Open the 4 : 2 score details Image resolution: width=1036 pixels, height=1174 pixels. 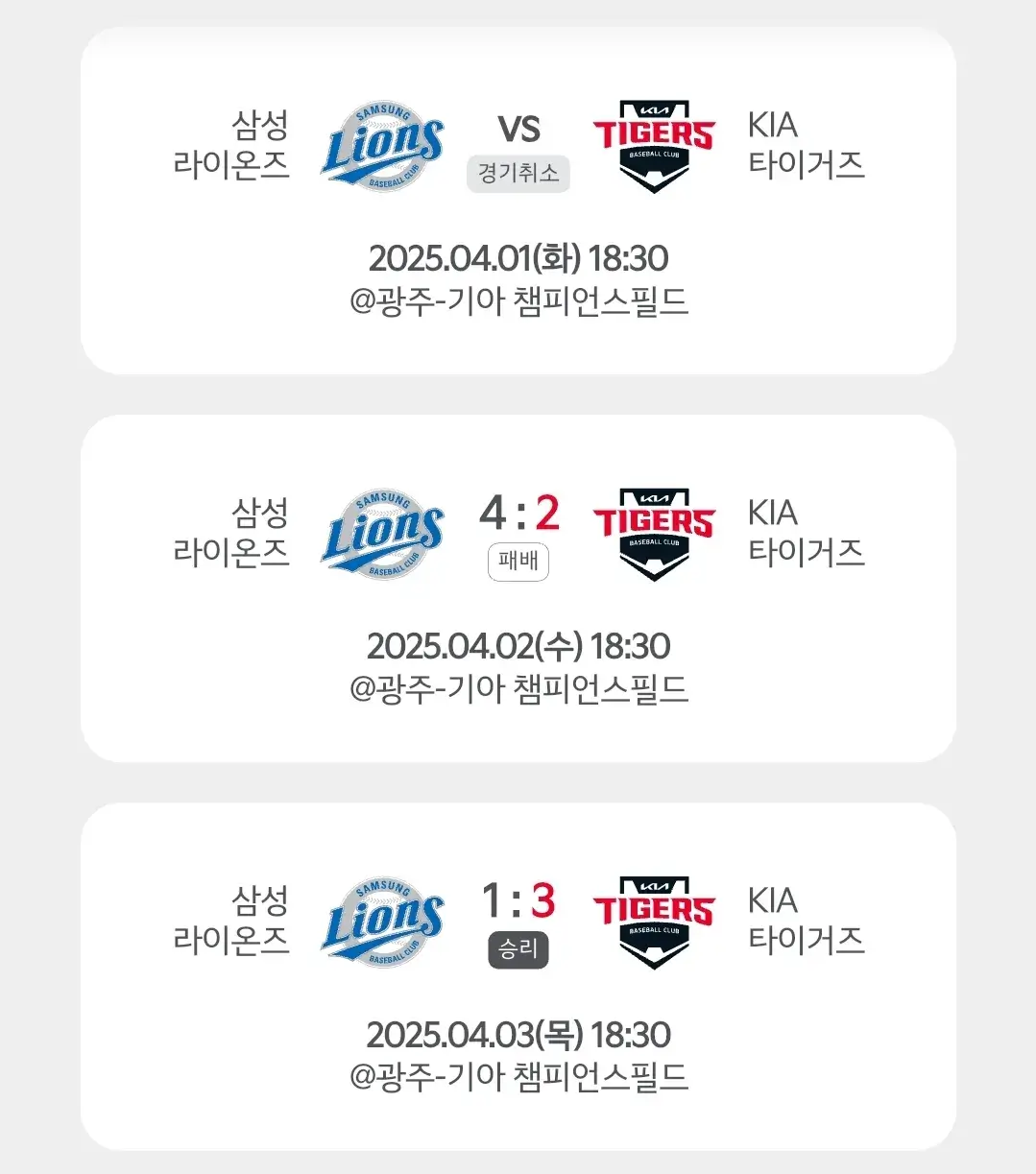click(x=518, y=510)
